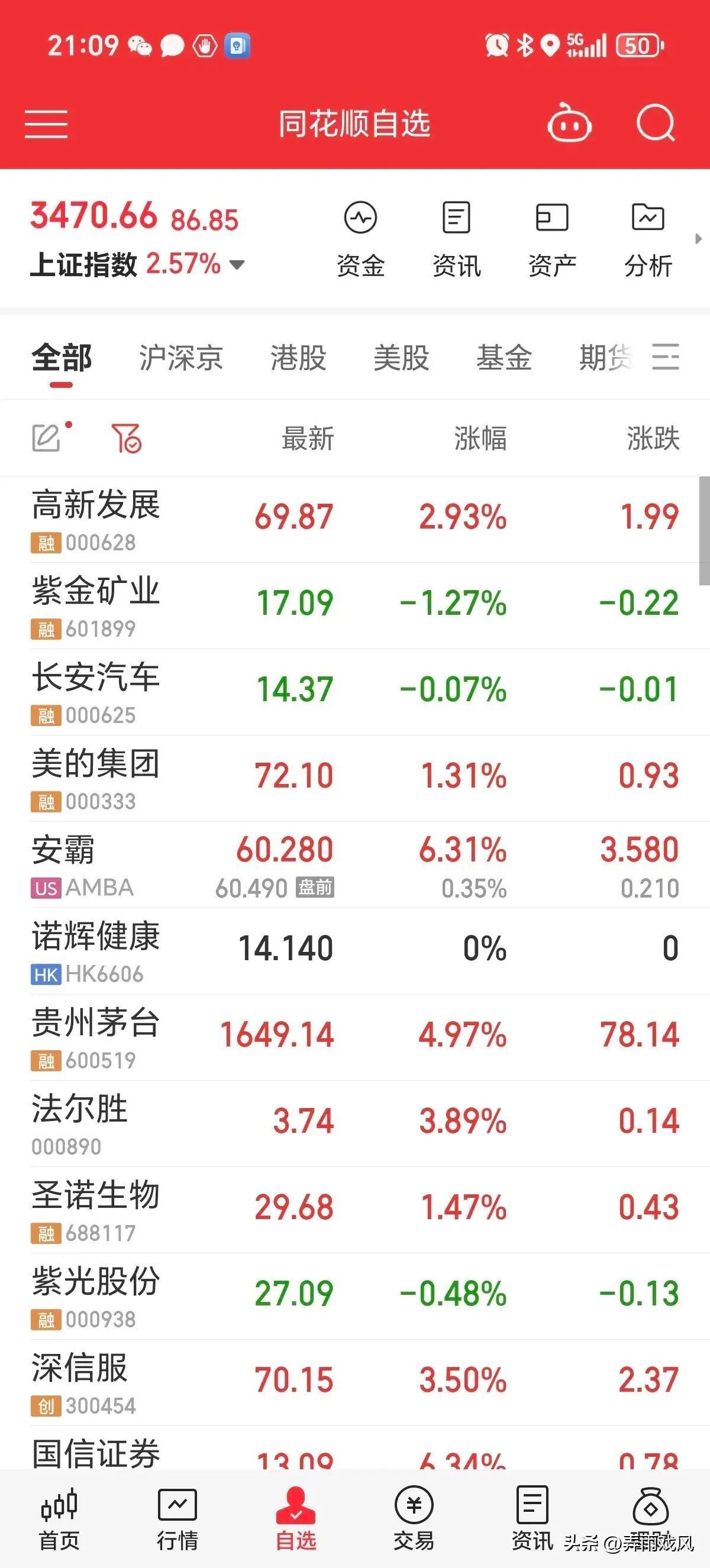Open the hamburger drawer menu
The height and width of the screenshot is (1568, 710).
tap(46, 124)
